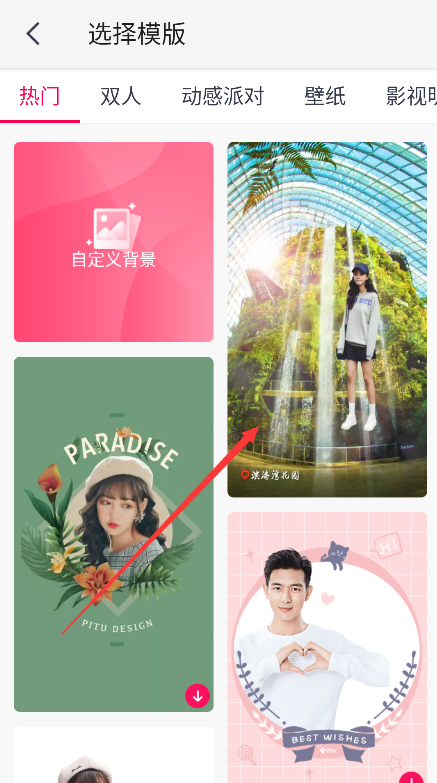Go back from template selection
The width and height of the screenshot is (437, 783).
(33, 34)
